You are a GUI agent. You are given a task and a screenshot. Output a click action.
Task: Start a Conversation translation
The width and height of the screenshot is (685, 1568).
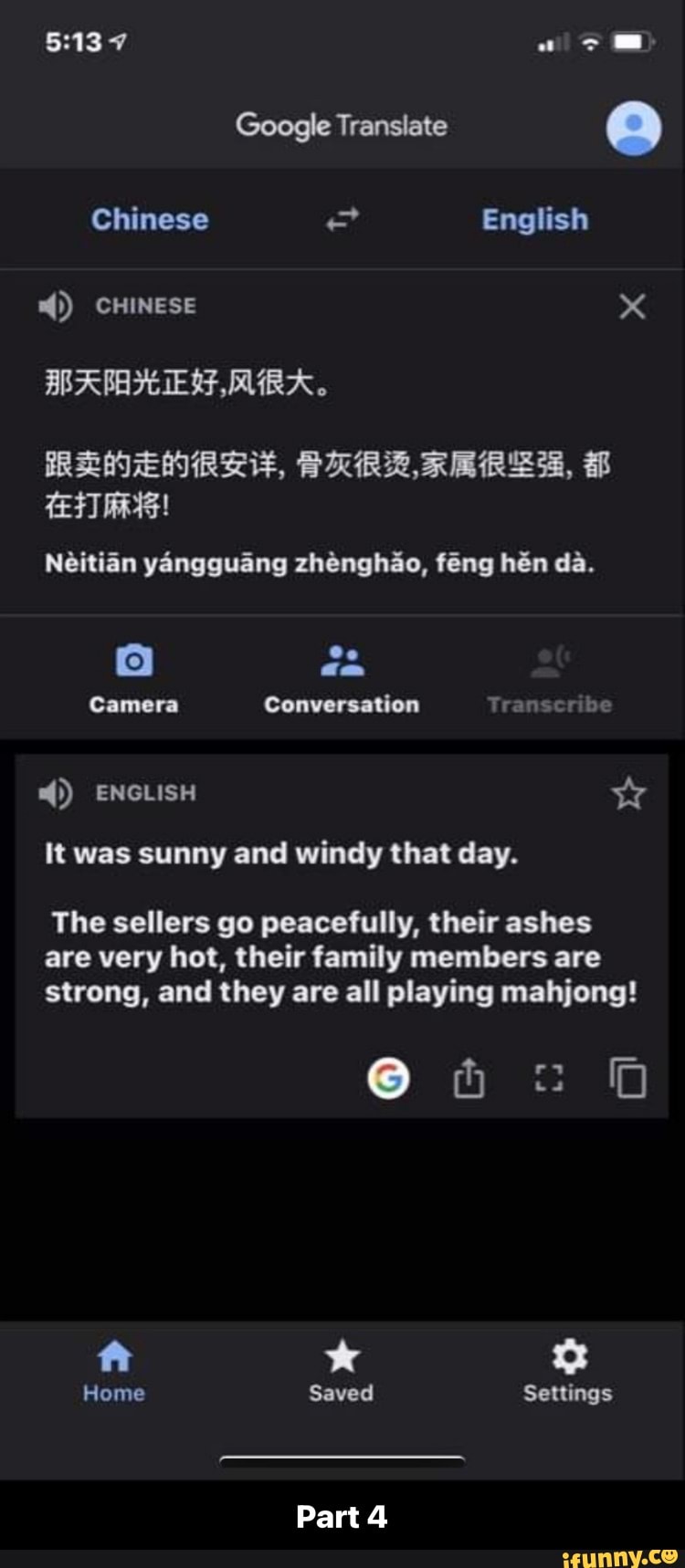[342, 674]
